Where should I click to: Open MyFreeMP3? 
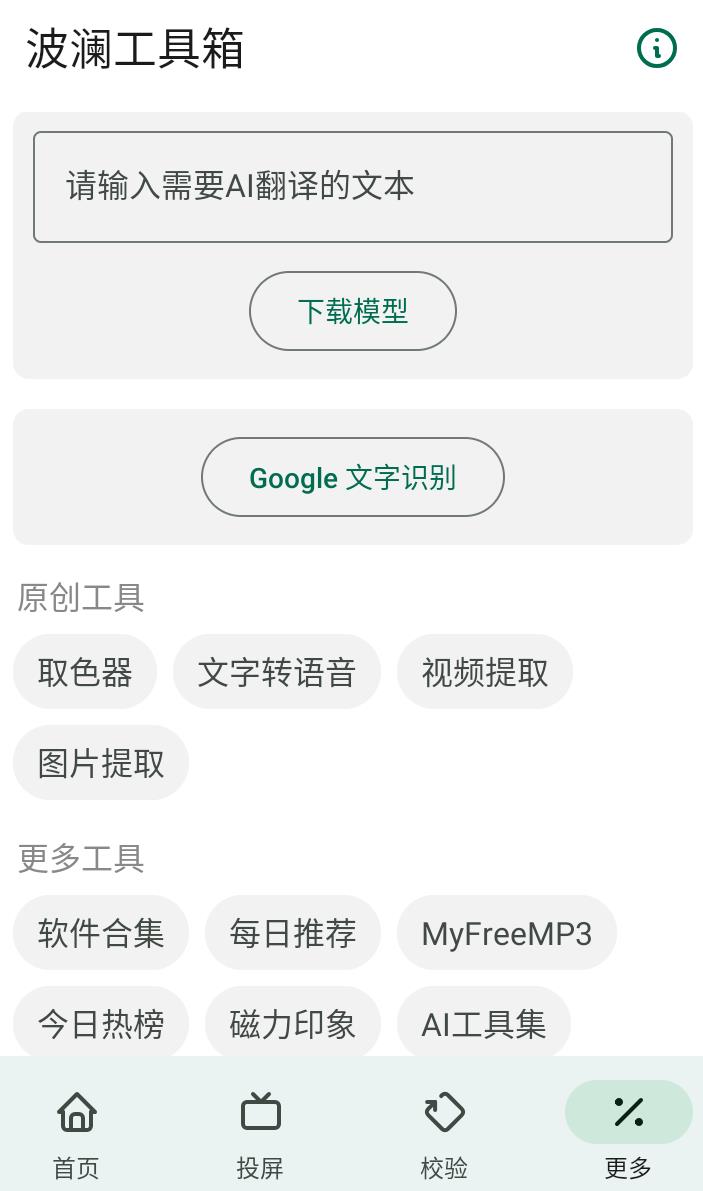click(x=506, y=933)
